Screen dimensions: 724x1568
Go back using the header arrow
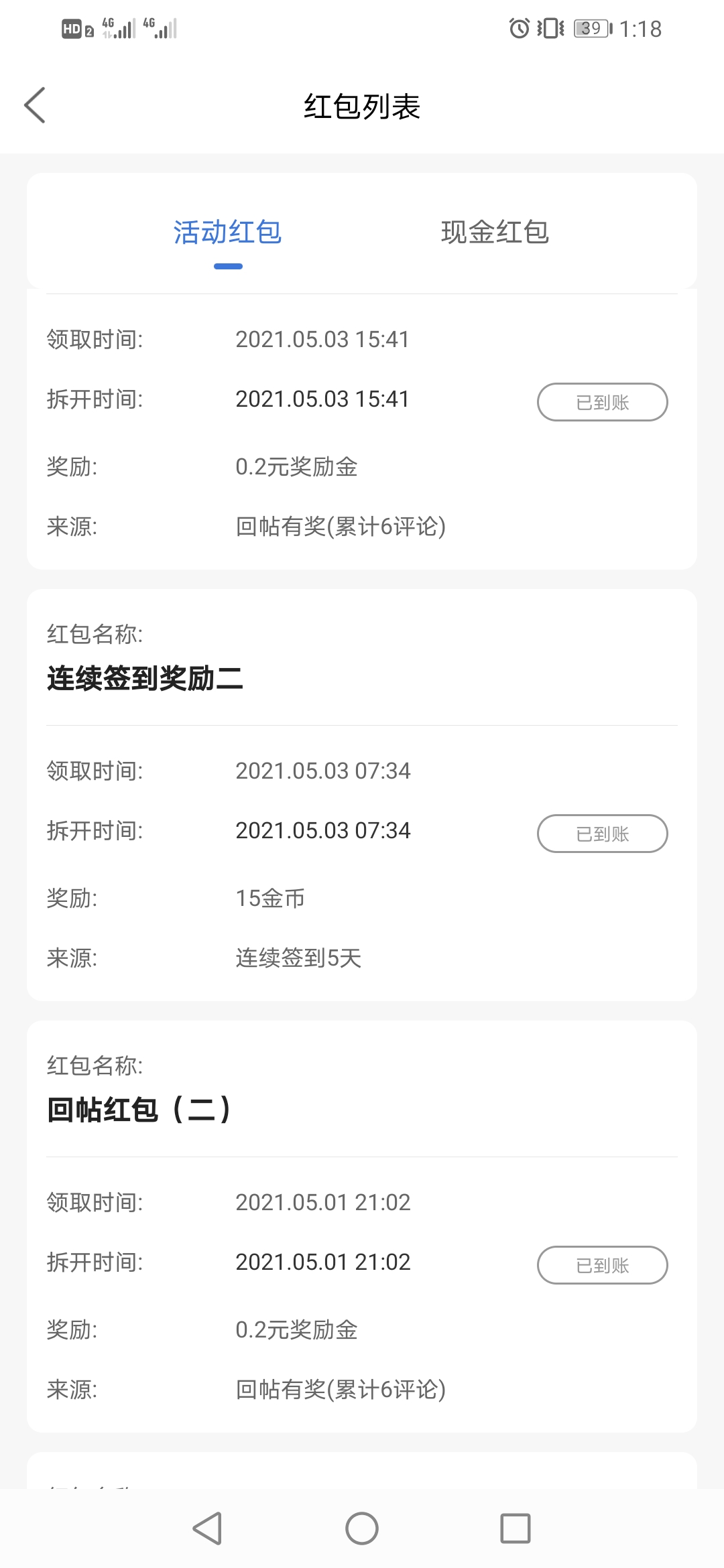35,105
